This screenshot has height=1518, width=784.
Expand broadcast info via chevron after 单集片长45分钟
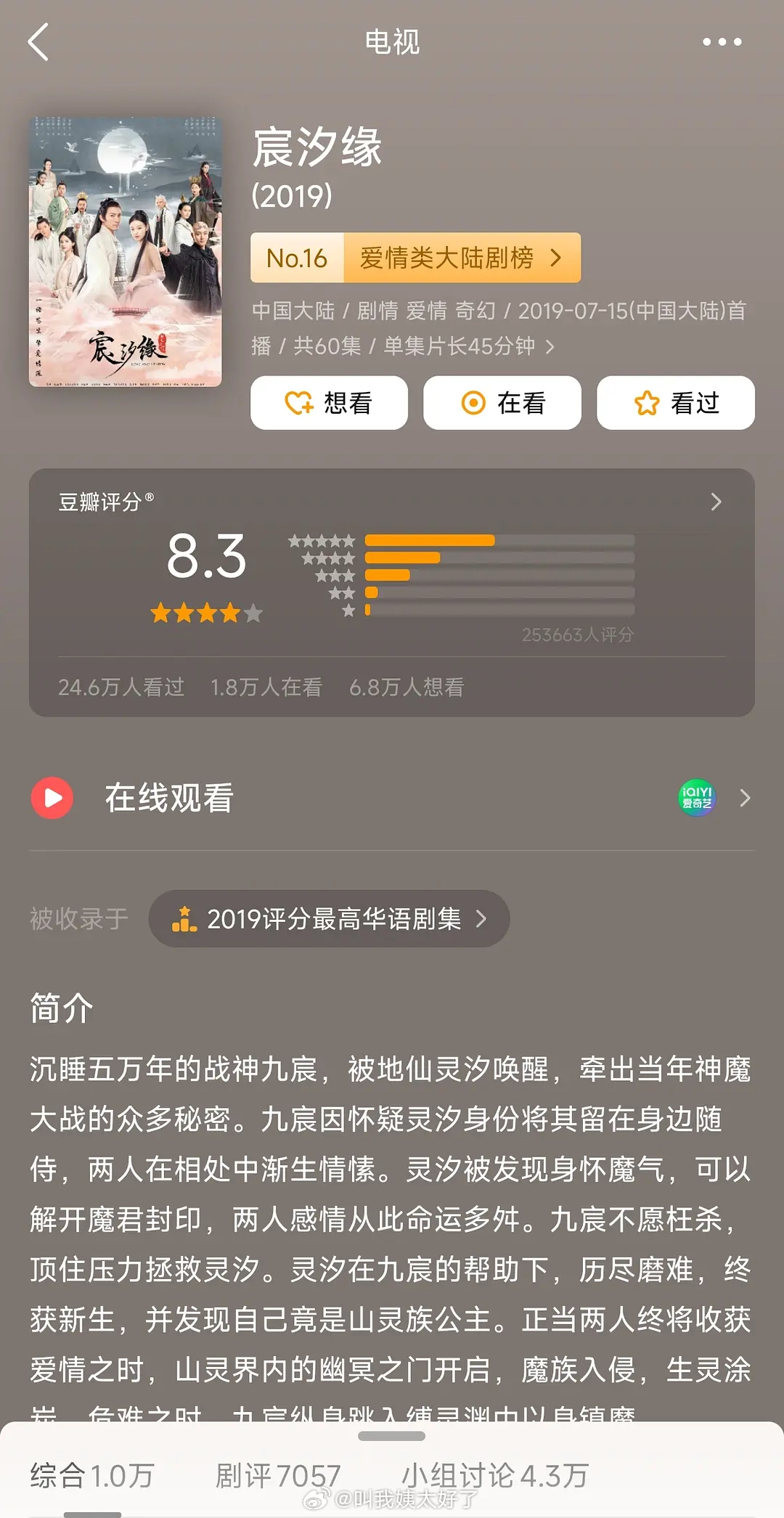tap(550, 346)
